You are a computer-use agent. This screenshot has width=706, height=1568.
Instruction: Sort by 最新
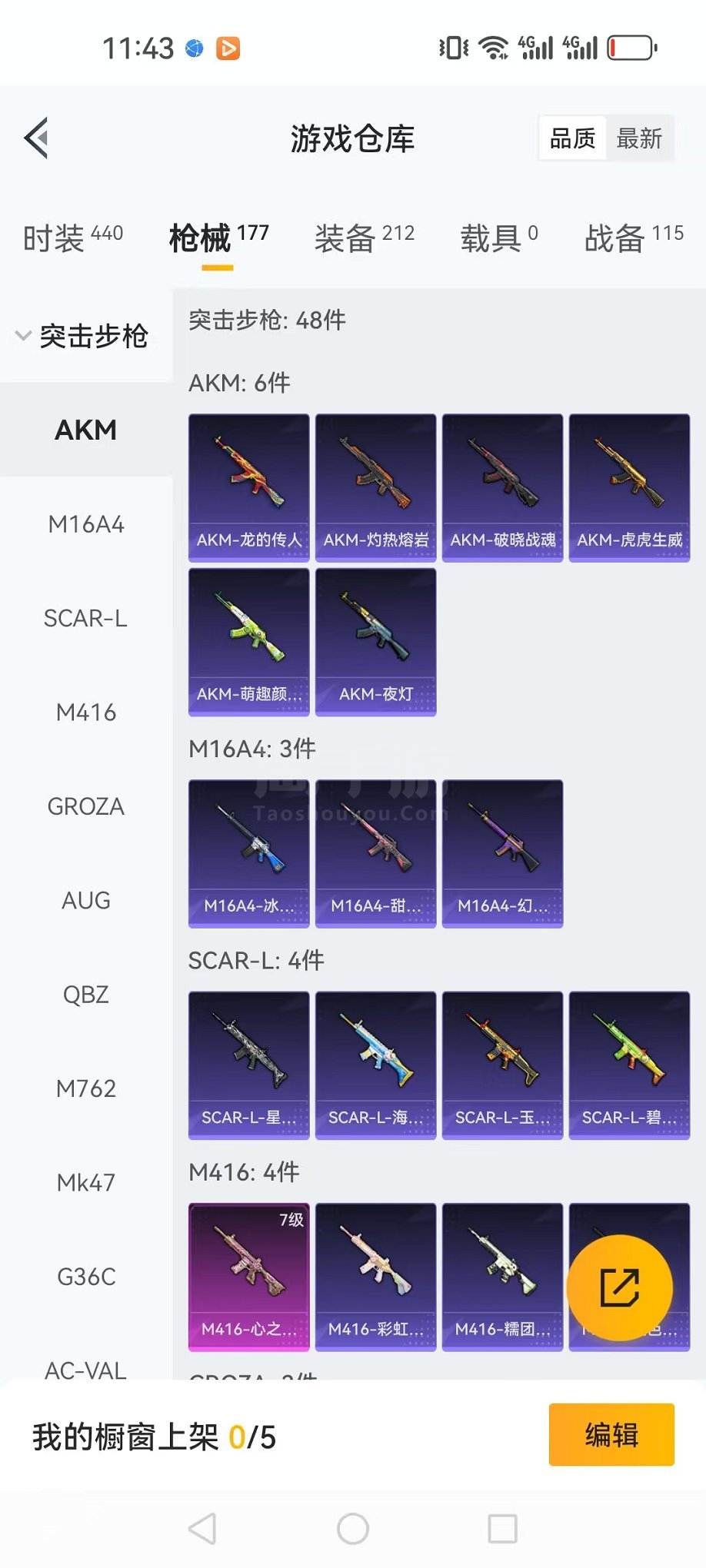coord(638,139)
